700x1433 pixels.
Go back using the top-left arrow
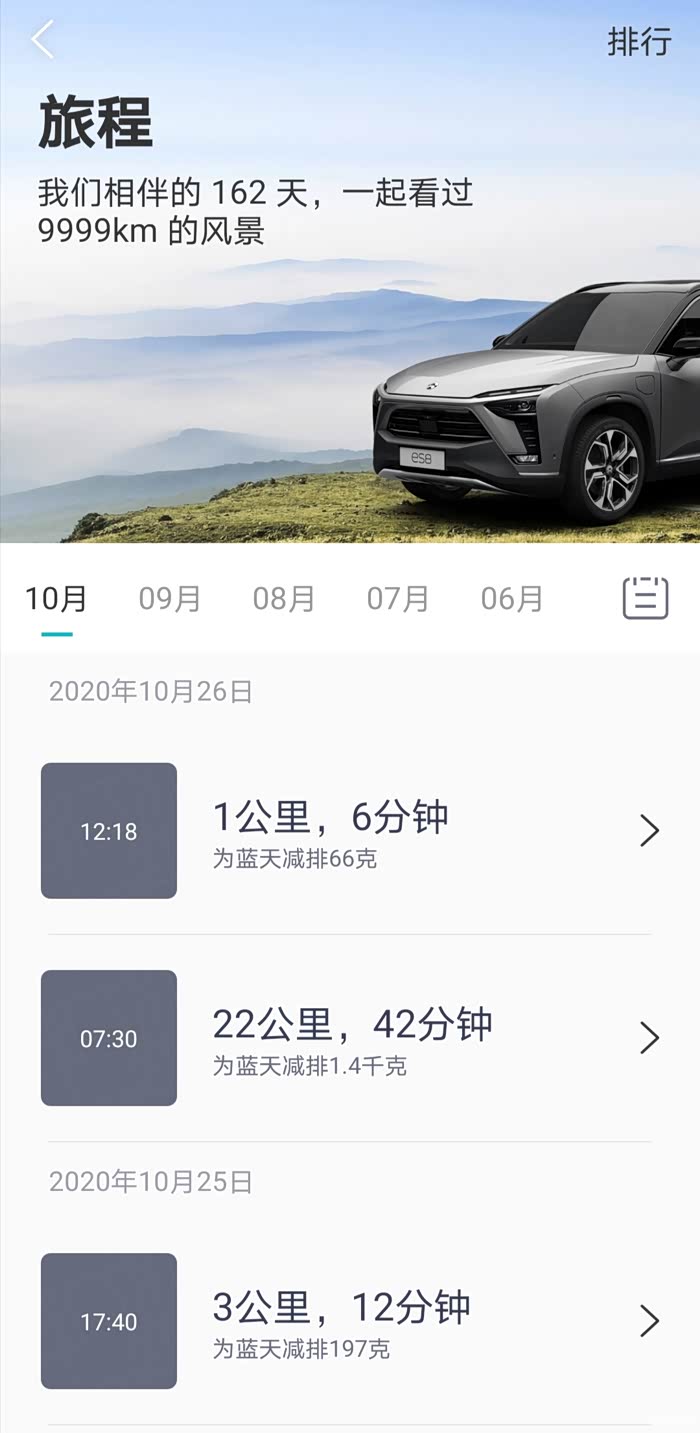(x=43, y=41)
